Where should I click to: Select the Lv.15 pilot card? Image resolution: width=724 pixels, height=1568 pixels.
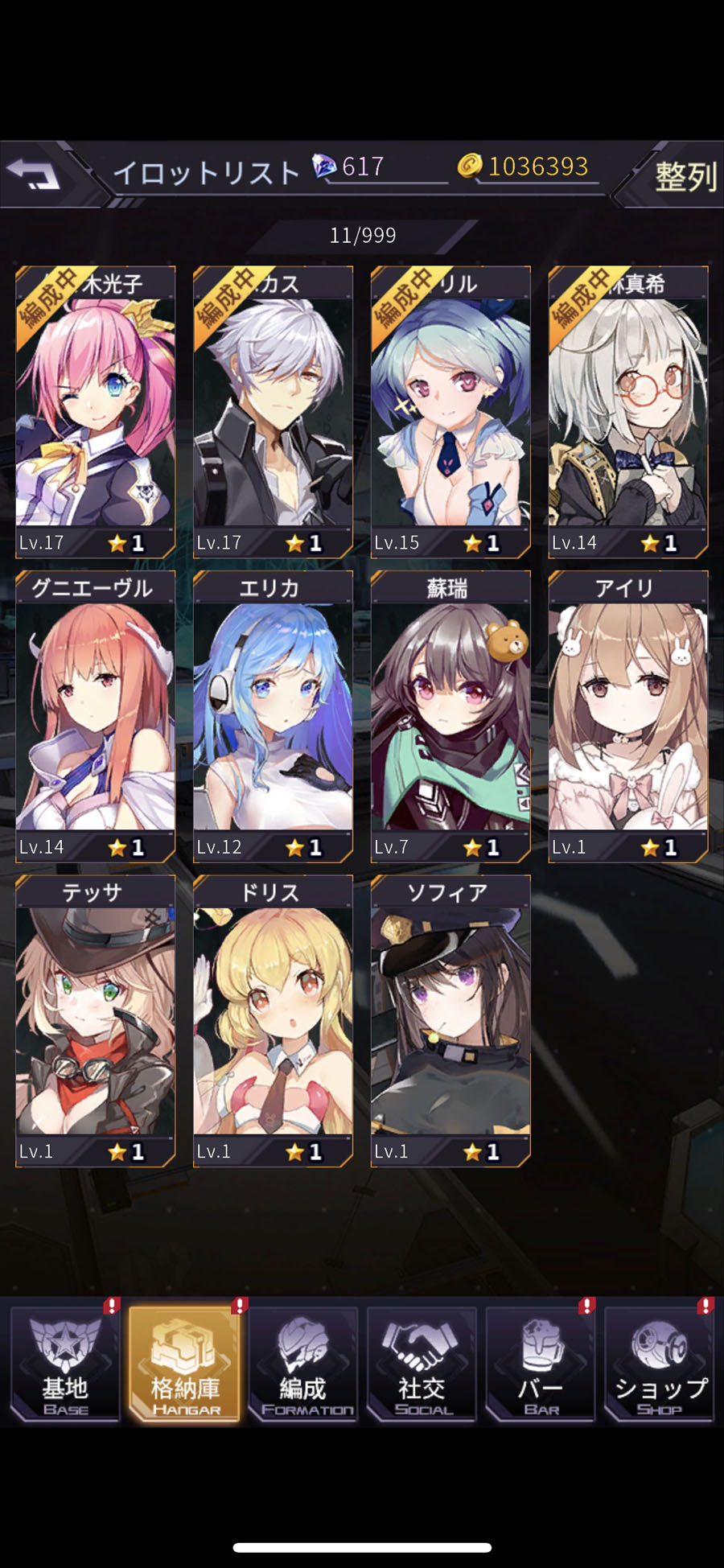450,412
